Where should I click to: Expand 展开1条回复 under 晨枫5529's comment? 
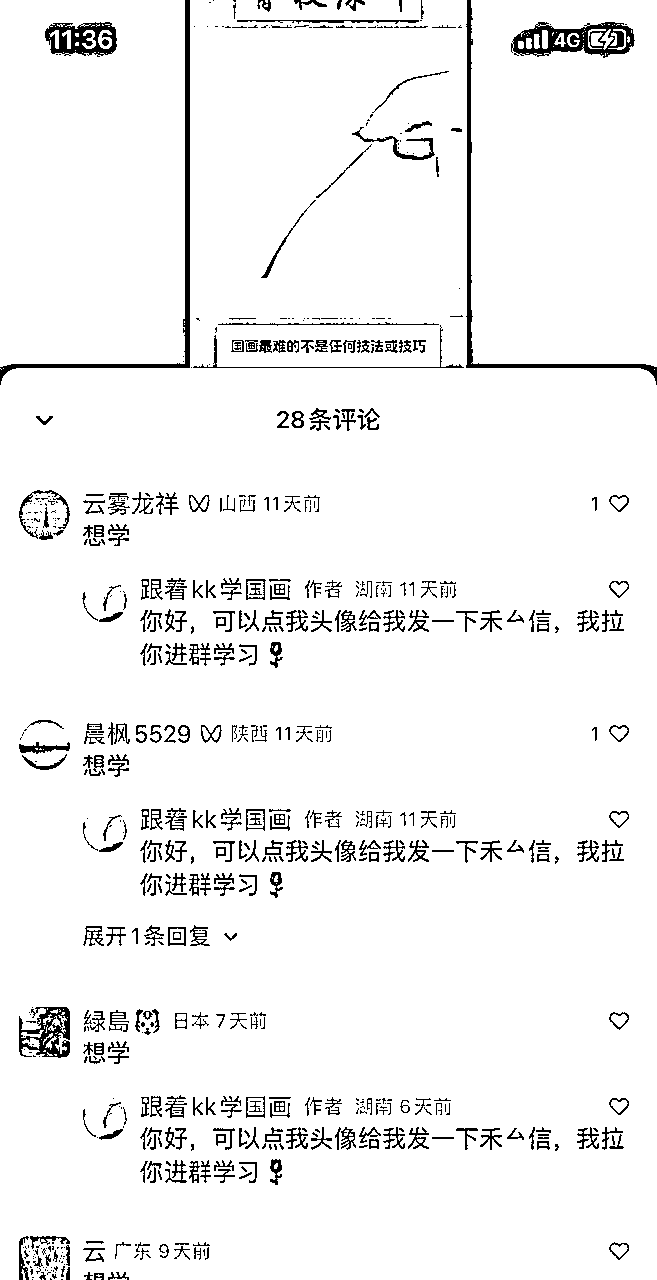click(x=160, y=937)
